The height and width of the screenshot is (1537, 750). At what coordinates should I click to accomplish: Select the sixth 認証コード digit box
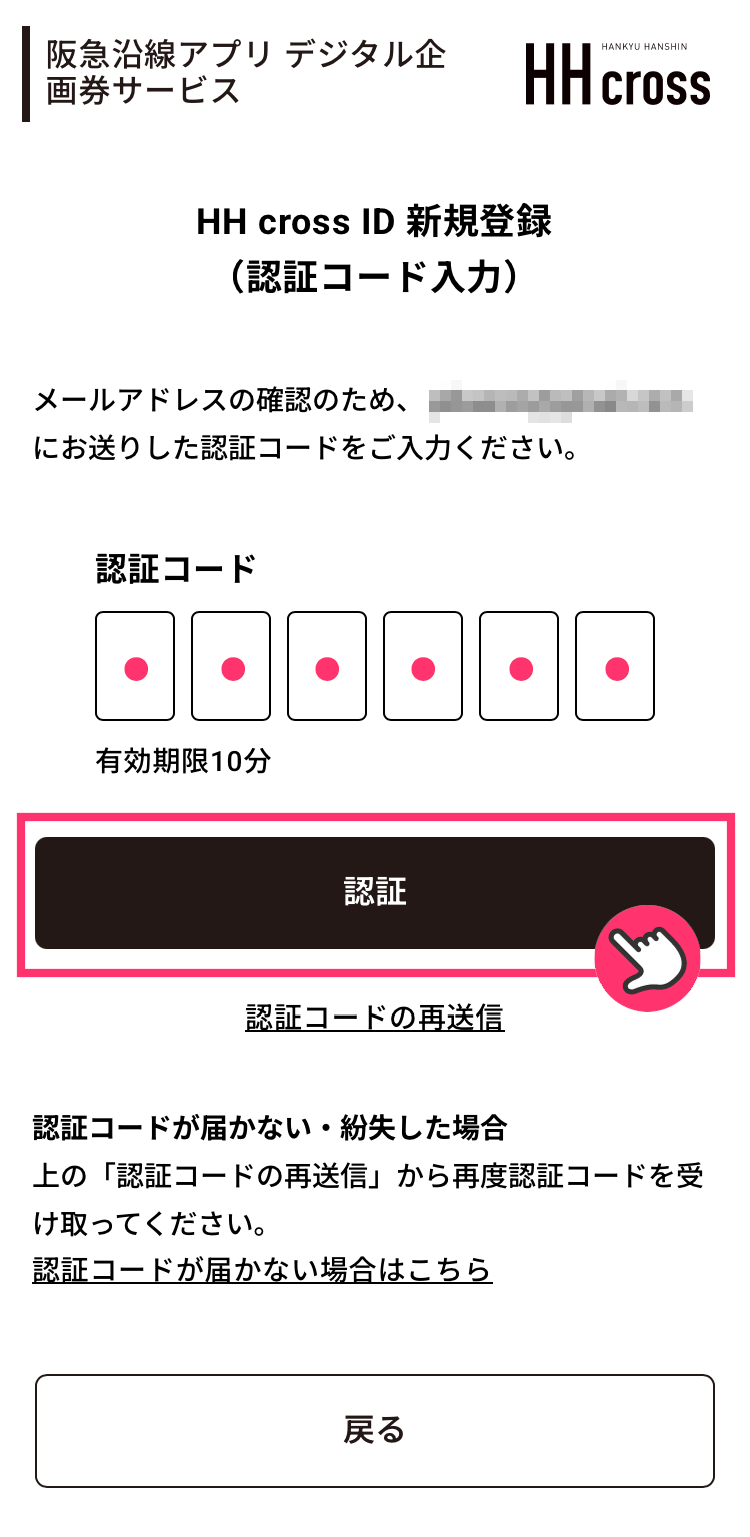coord(615,666)
